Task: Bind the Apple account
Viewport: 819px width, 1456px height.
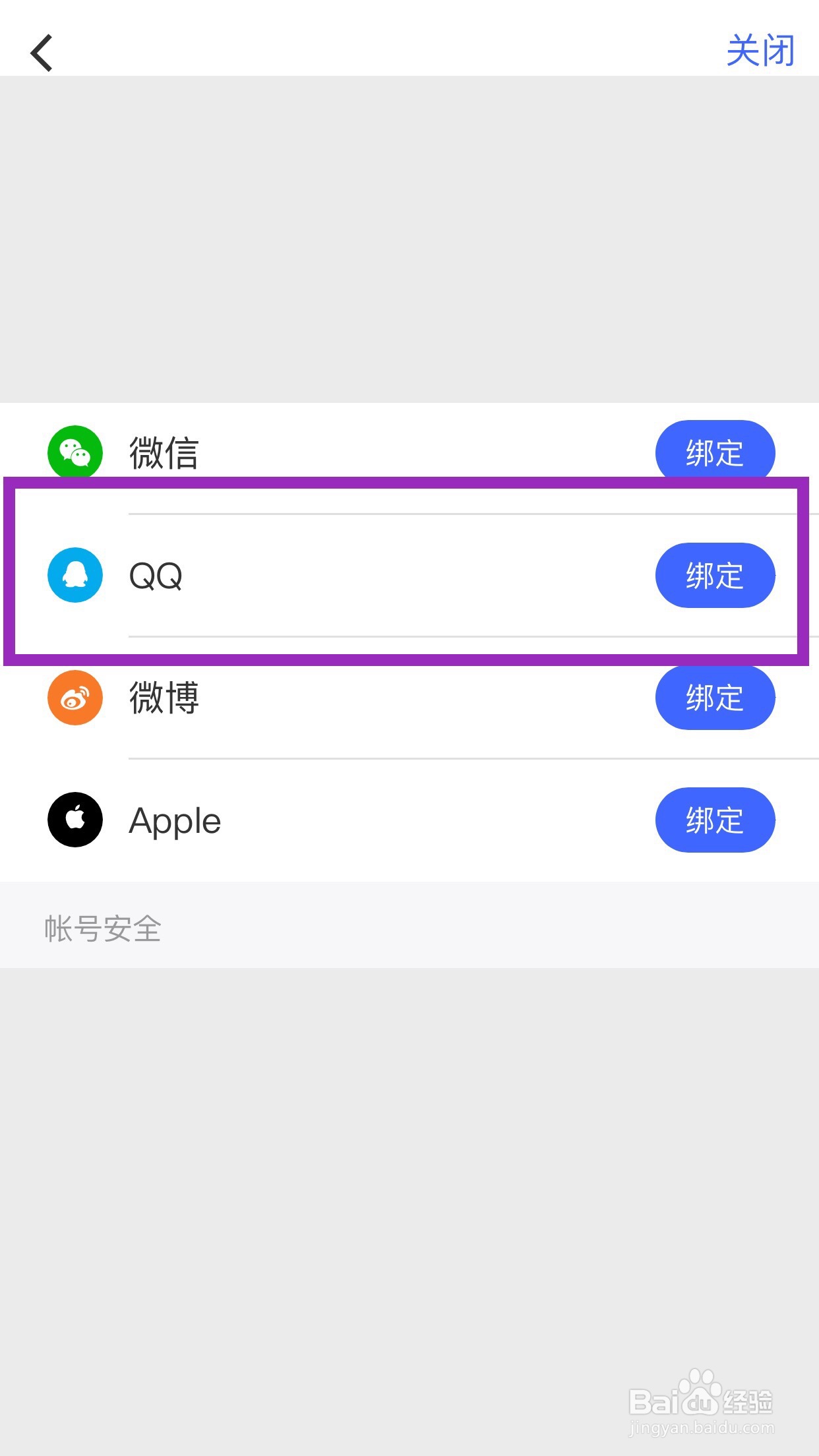Action: click(715, 820)
